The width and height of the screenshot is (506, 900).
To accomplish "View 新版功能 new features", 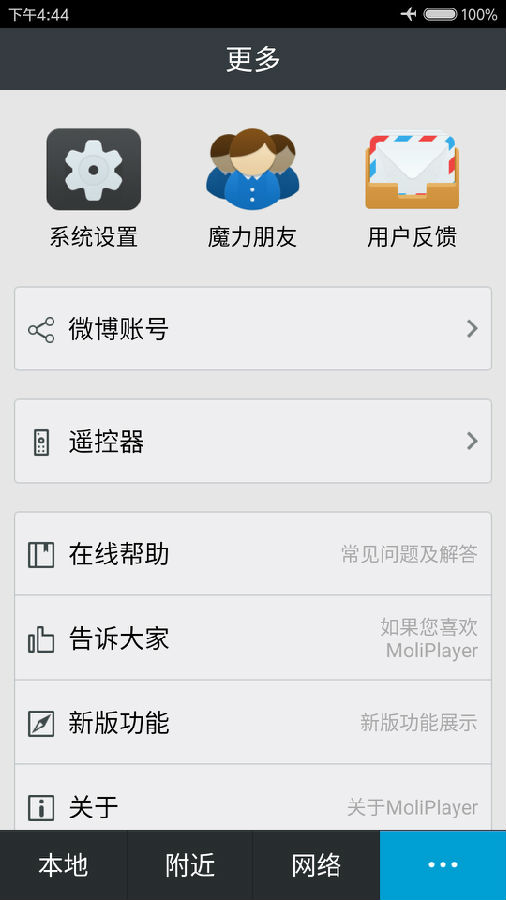I will (x=253, y=722).
